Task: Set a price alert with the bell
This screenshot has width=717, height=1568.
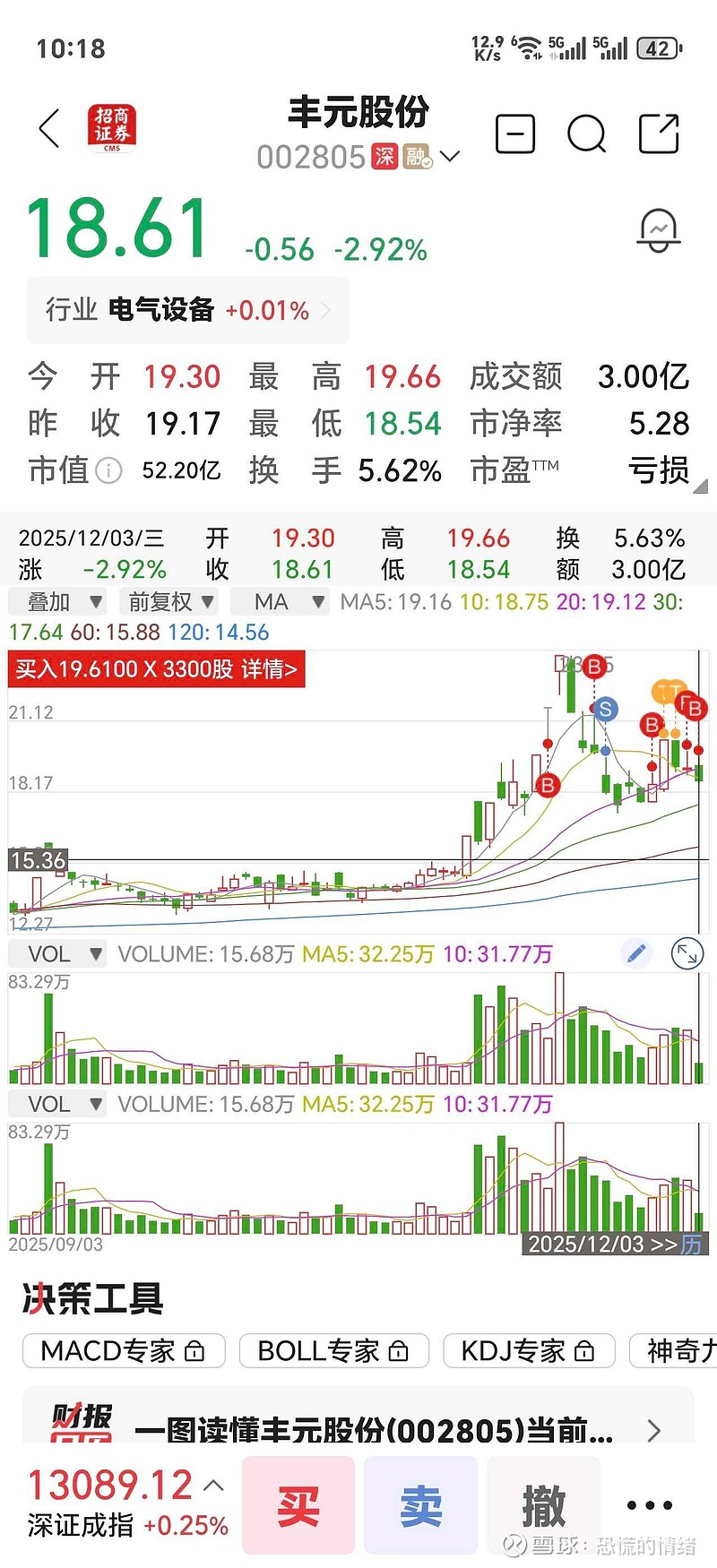Action: click(x=659, y=231)
